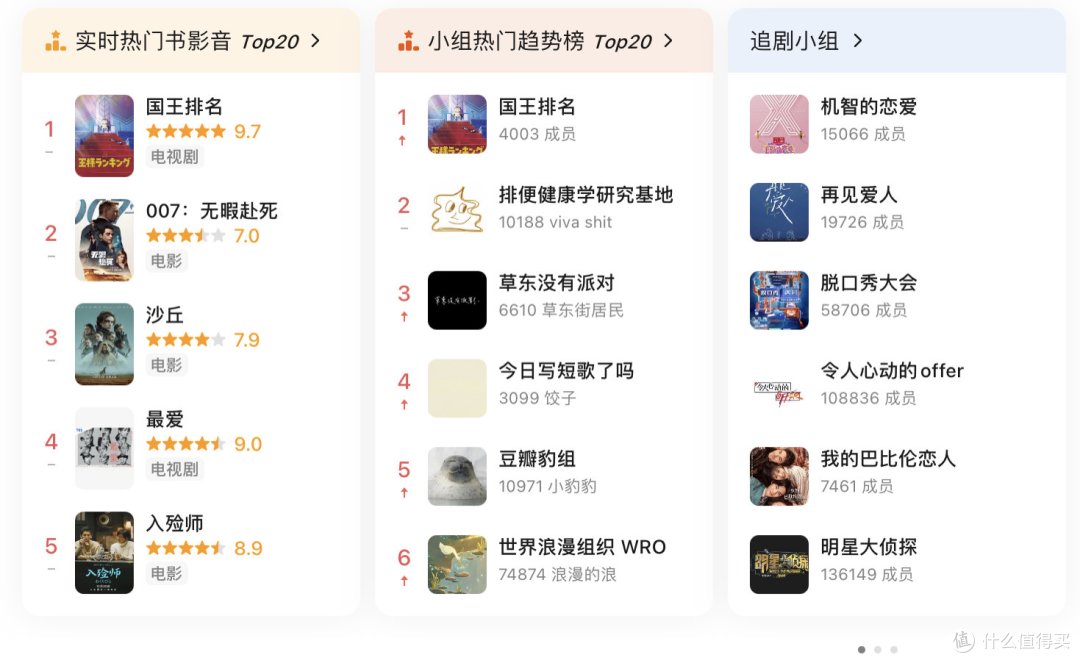The image size is (1080, 663).
Task: Open the 脱口秀大会 group
Action: 868,283
